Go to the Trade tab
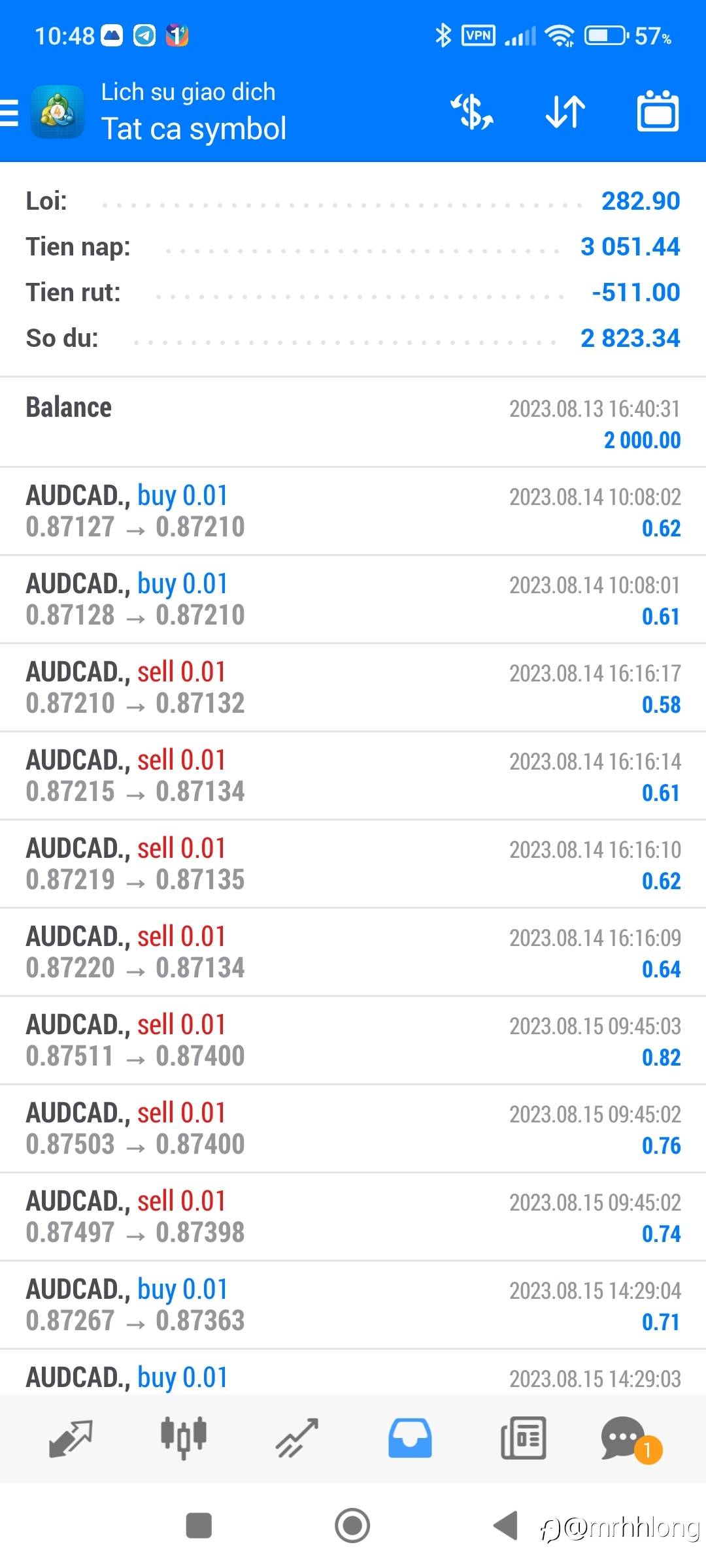Screen dimensions: 706x1568 point(297,1439)
